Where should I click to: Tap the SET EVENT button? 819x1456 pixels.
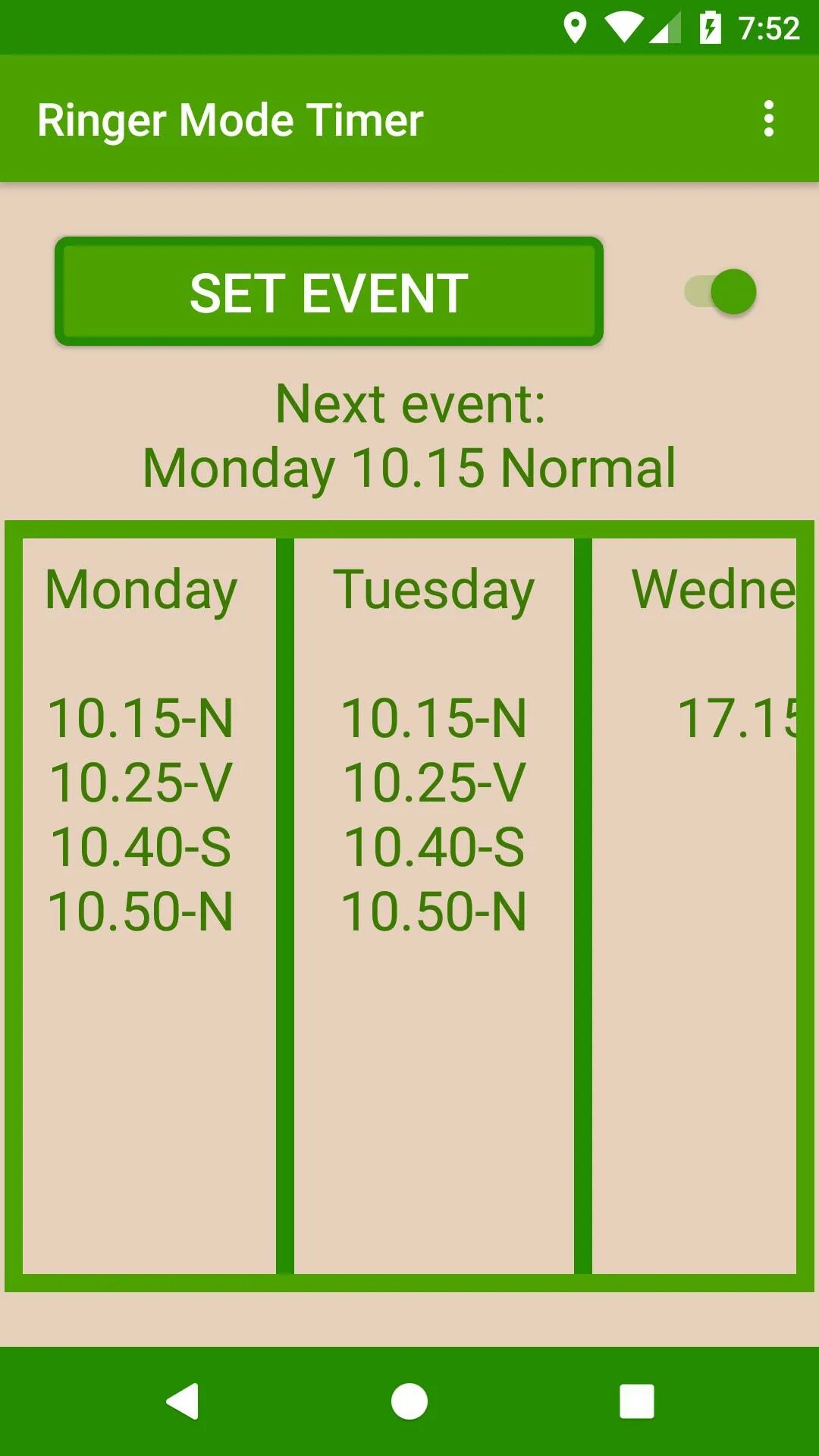[329, 292]
